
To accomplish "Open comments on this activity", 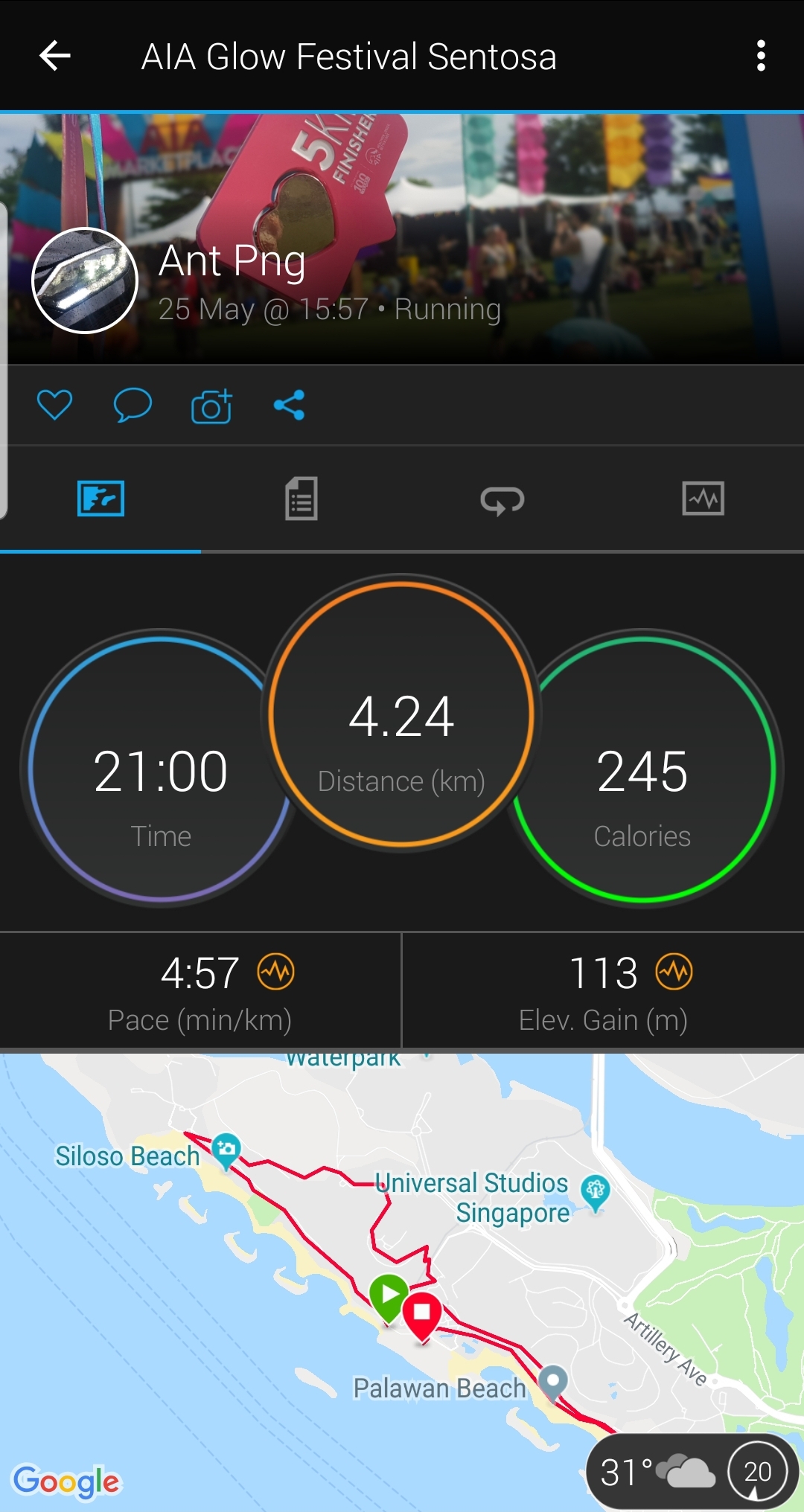I will tap(133, 406).
